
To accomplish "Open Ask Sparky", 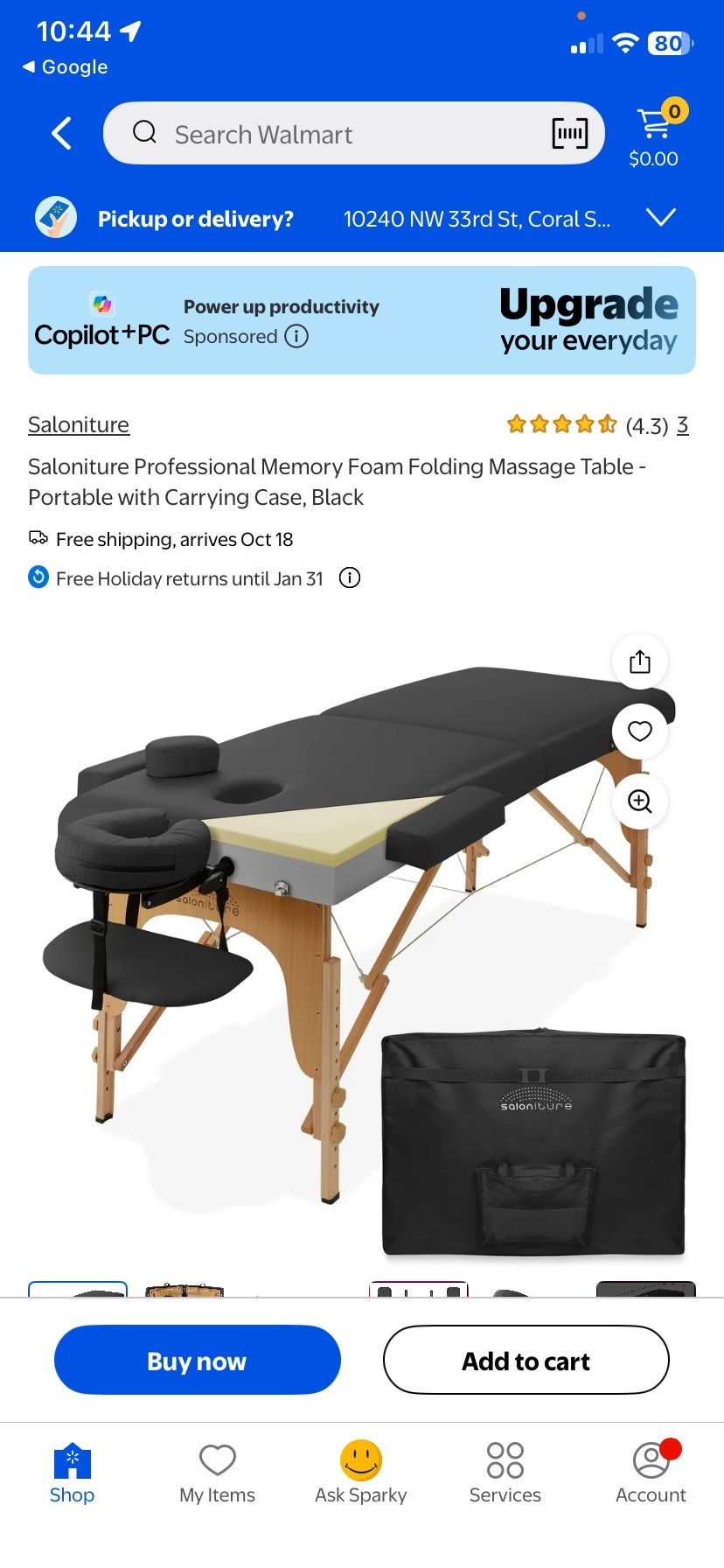I will coord(361,1473).
